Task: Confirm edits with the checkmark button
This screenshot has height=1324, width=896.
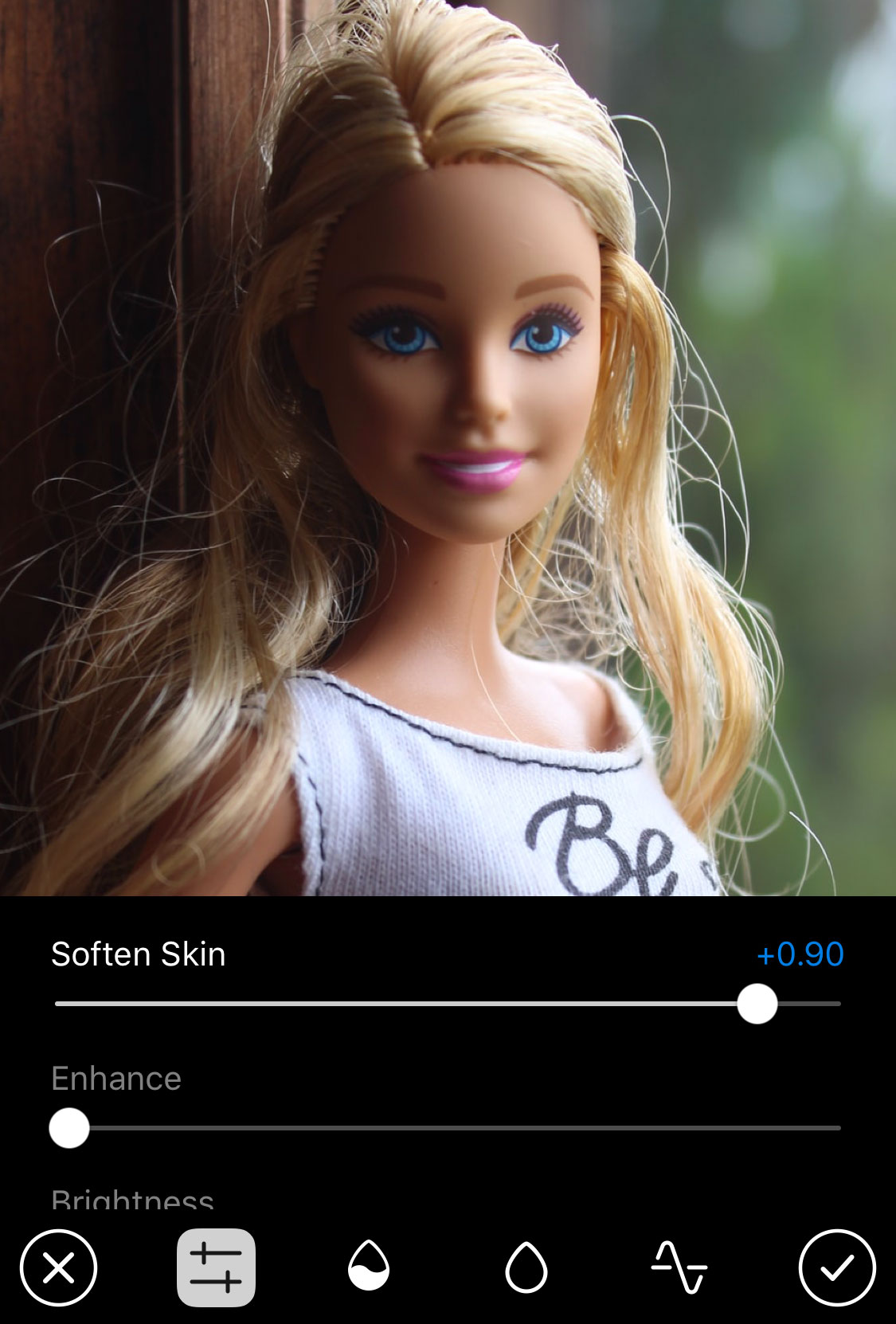Action: 837,1267
